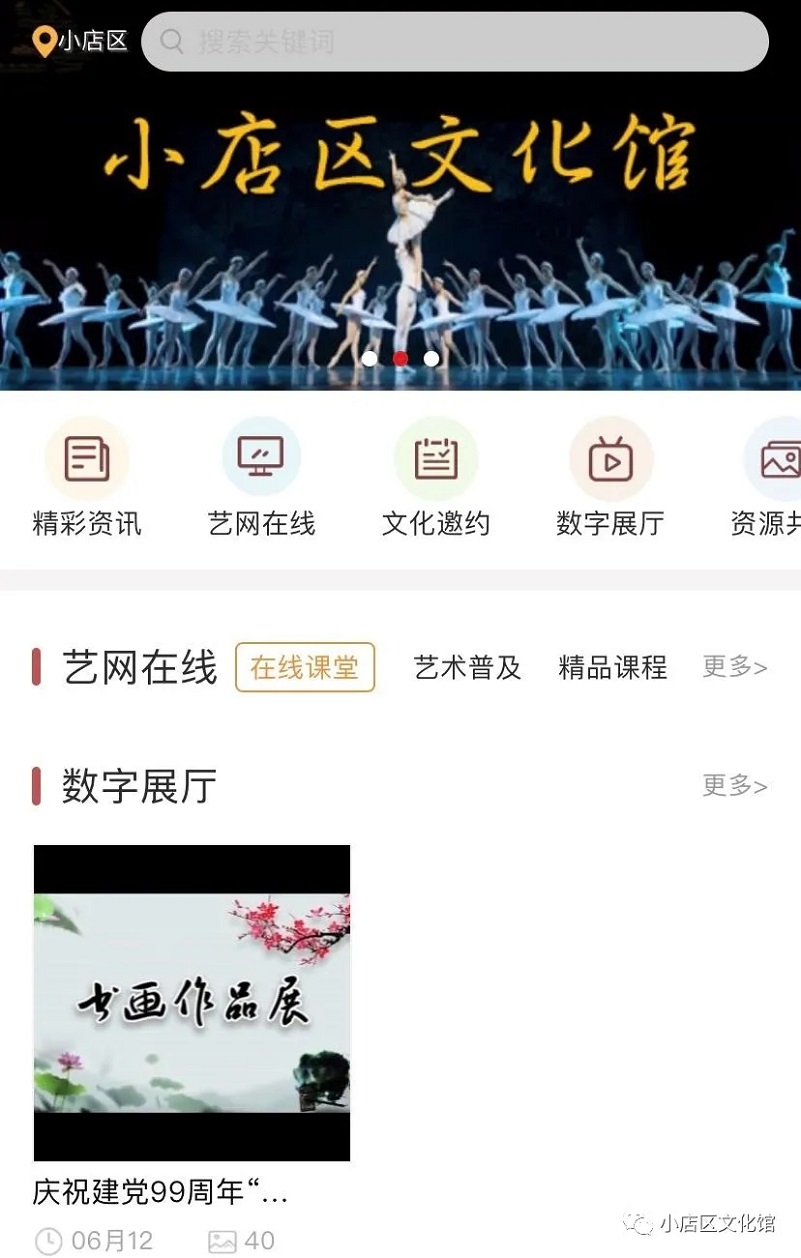Open the 书画作品展 exhibition card

[x=192, y=1003]
